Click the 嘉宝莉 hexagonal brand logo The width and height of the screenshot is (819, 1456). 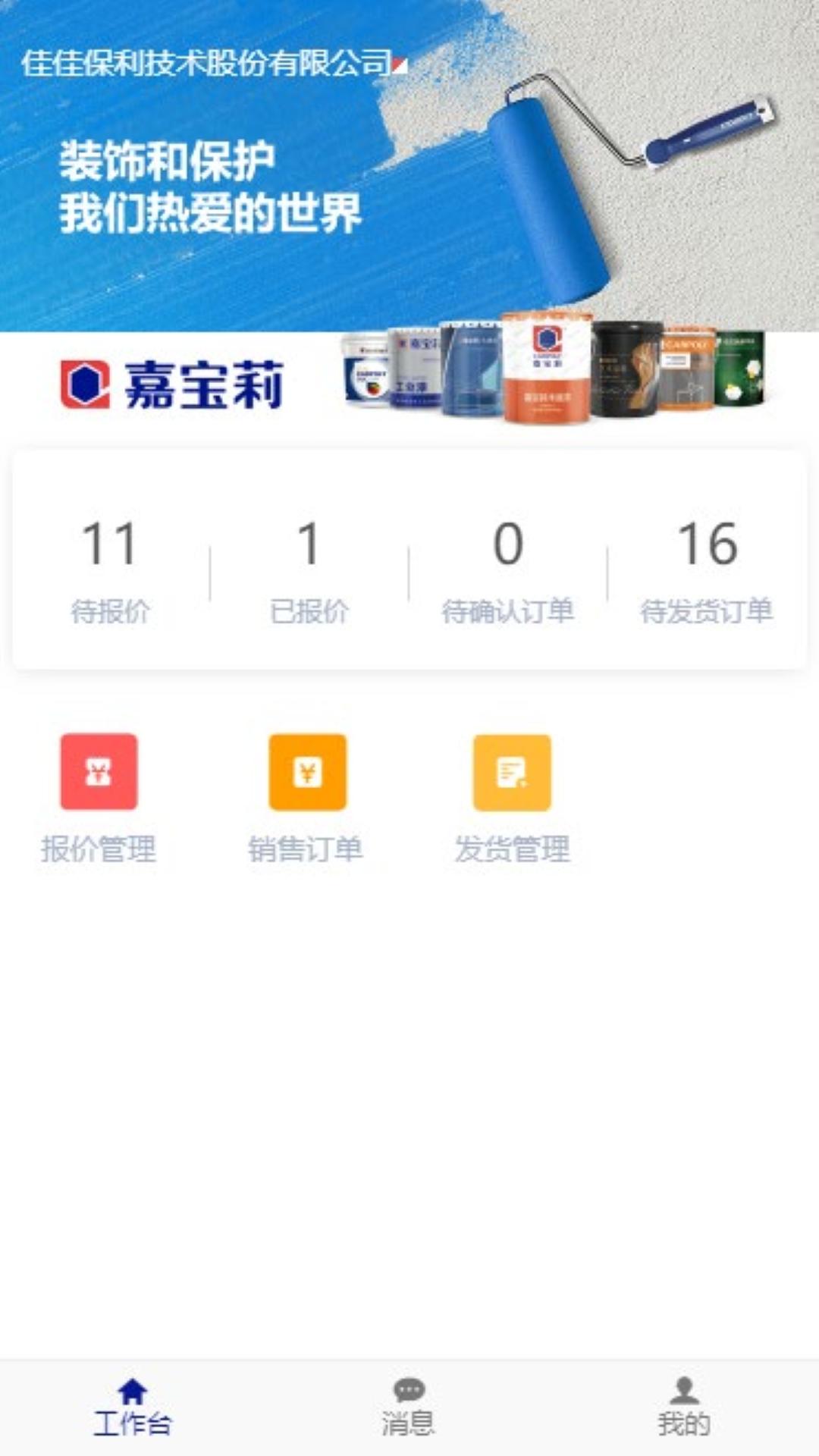[86, 383]
